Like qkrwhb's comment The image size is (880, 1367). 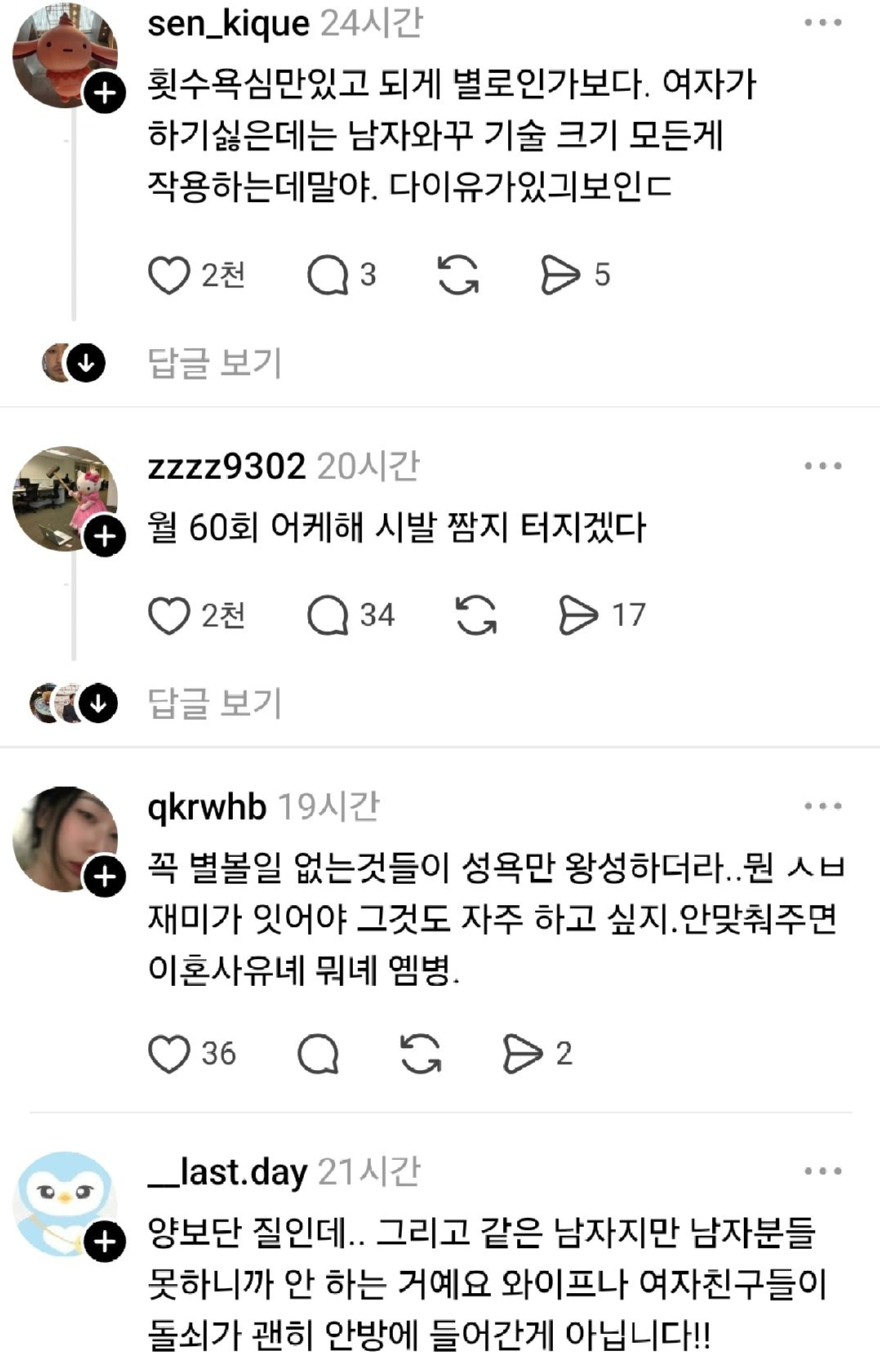click(169, 1053)
